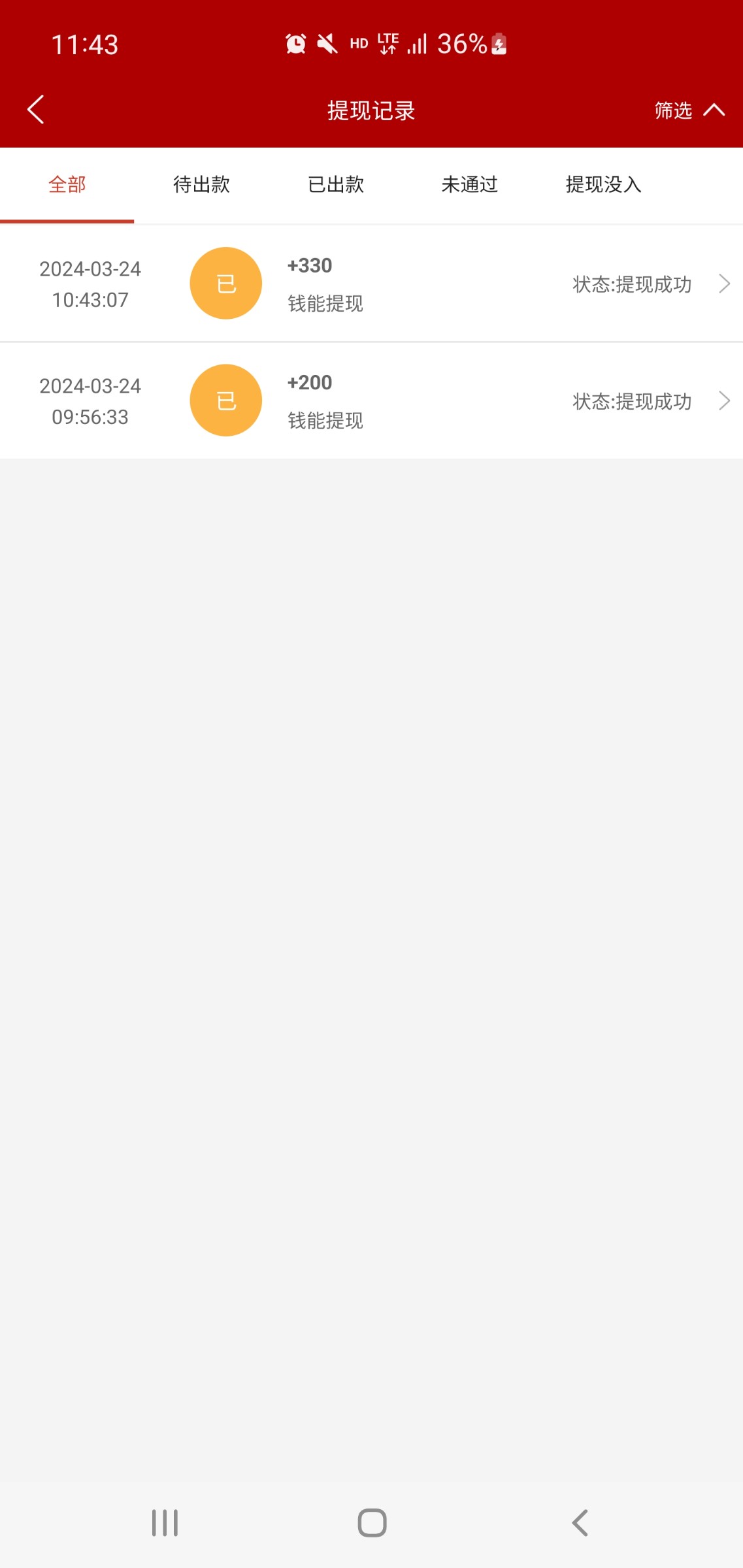Screen dimensions: 743x1568
Task: Switch to the 已出款 tab
Action: [336, 185]
